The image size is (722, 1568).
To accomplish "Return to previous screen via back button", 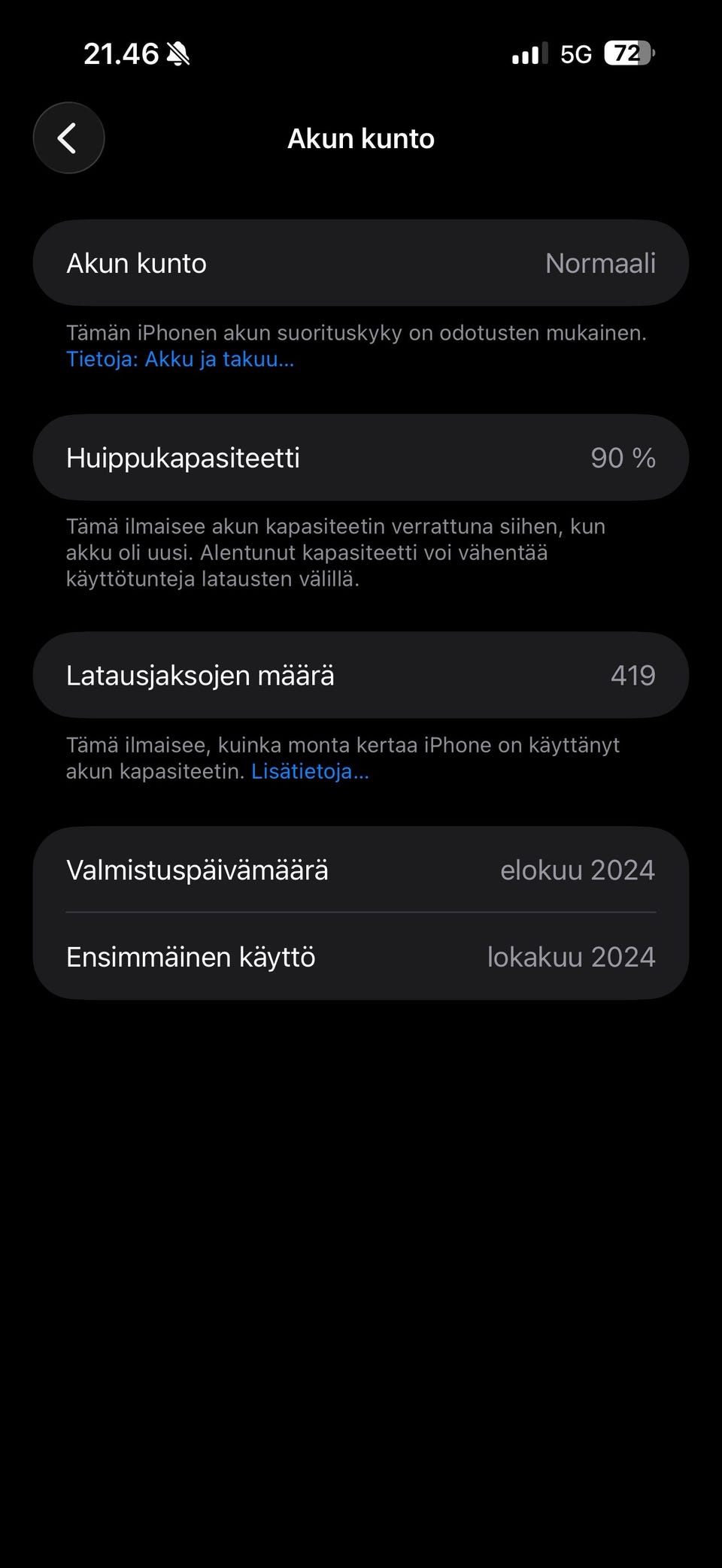I will (x=68, y=138).
